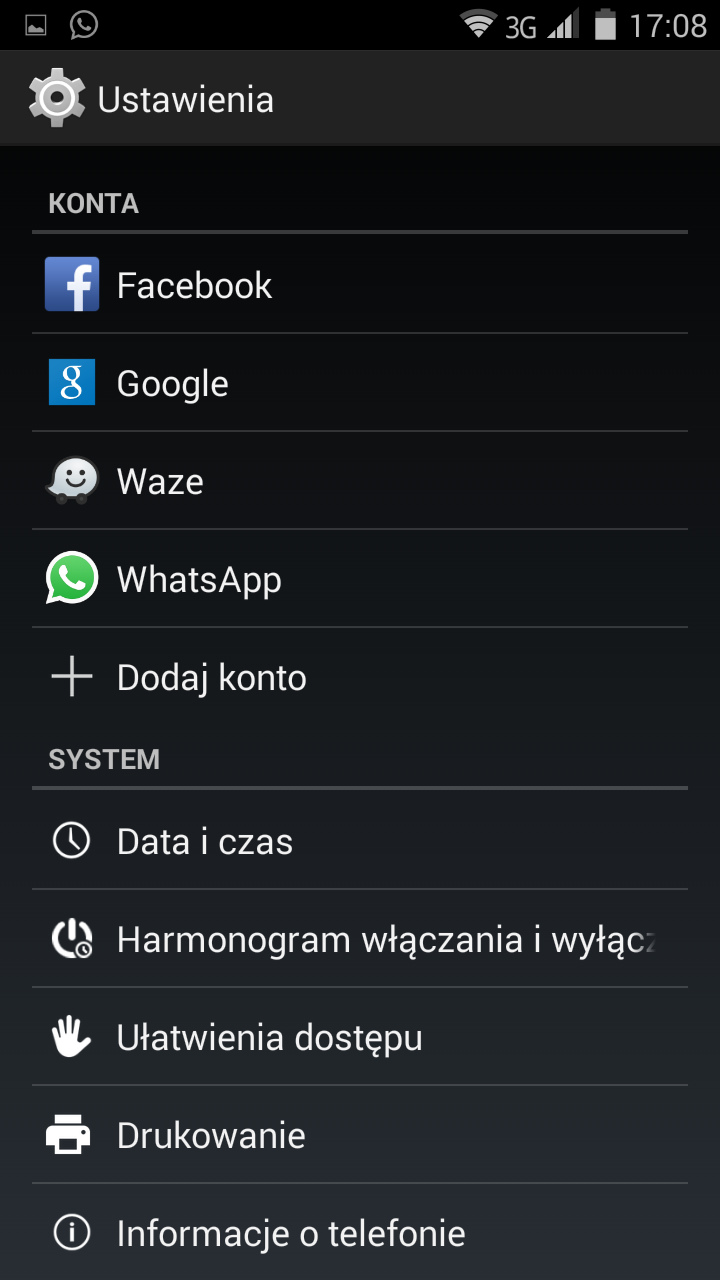This screenshot has width=720, height=1280.
Task: Select the Waze account entry
Action: (x=360, y=481)
